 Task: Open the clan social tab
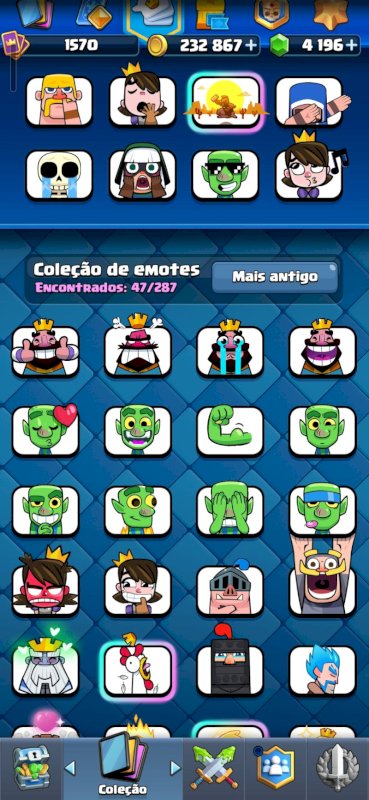[x=276, y=767]
